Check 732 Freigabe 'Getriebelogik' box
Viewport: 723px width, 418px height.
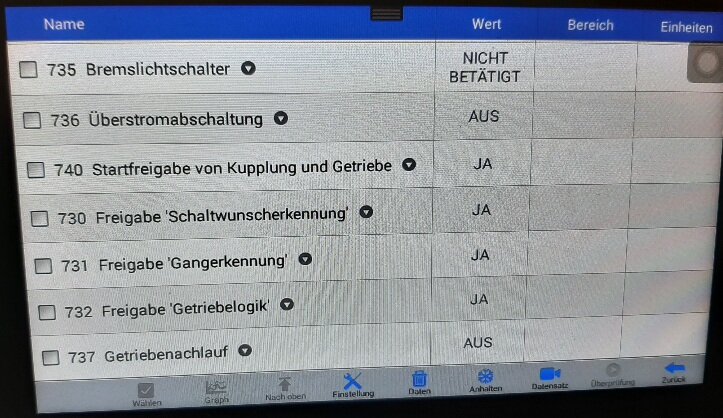coord(46,312)
